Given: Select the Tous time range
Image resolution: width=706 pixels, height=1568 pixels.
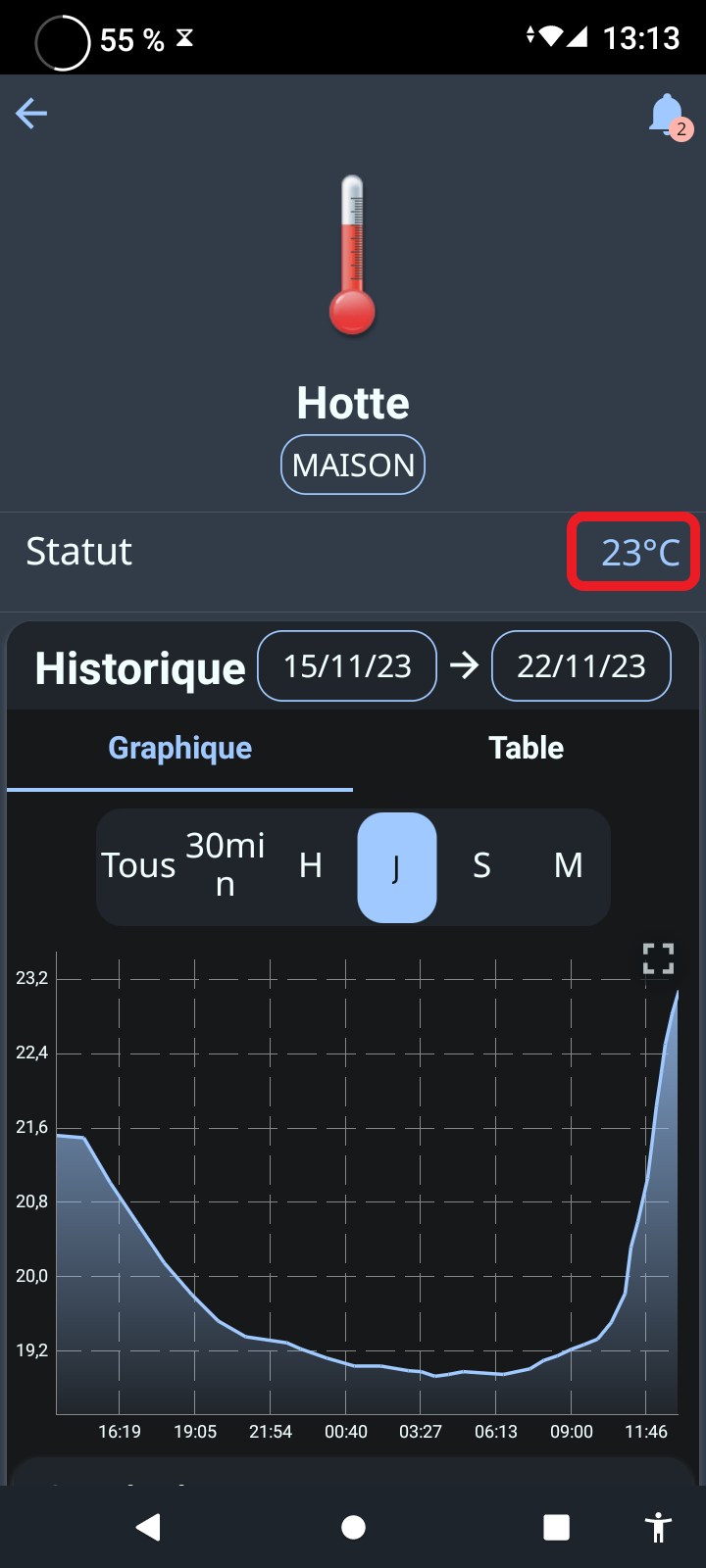Looking at the screenshot, I should tap(138, 866).
